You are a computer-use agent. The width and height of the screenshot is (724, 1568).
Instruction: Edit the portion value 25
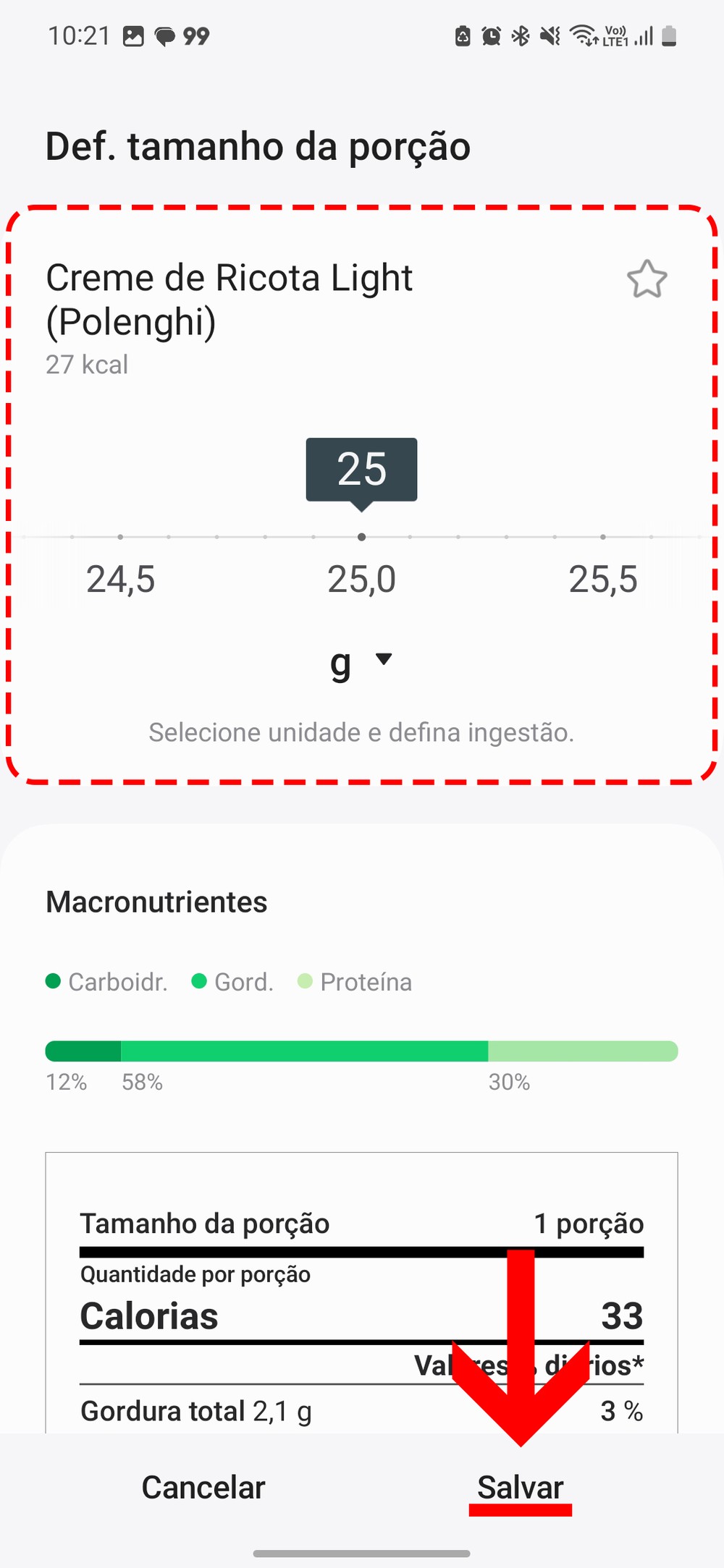tap(361, 469)
